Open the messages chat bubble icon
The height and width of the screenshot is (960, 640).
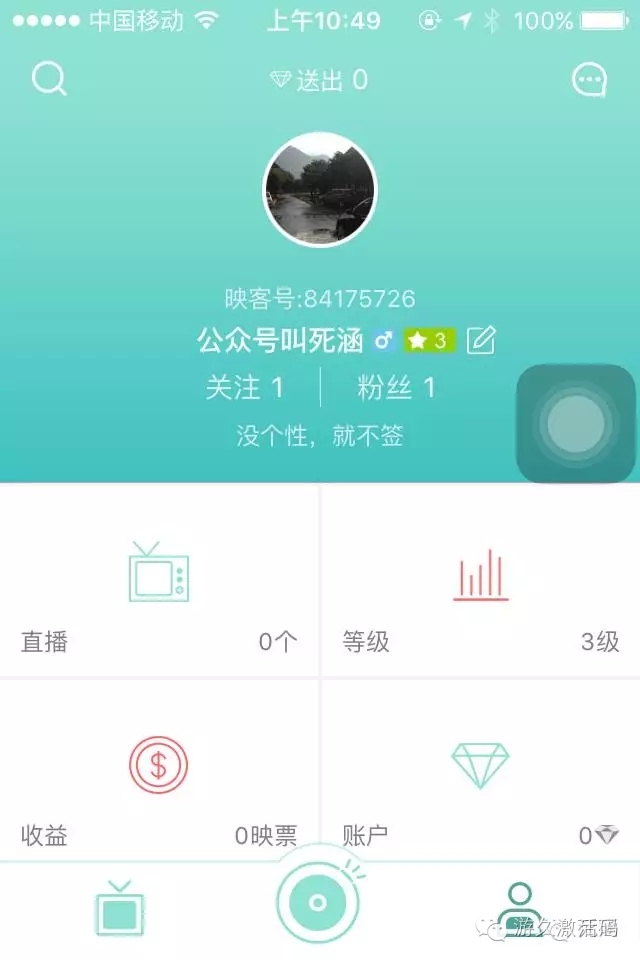coord(589,80)
